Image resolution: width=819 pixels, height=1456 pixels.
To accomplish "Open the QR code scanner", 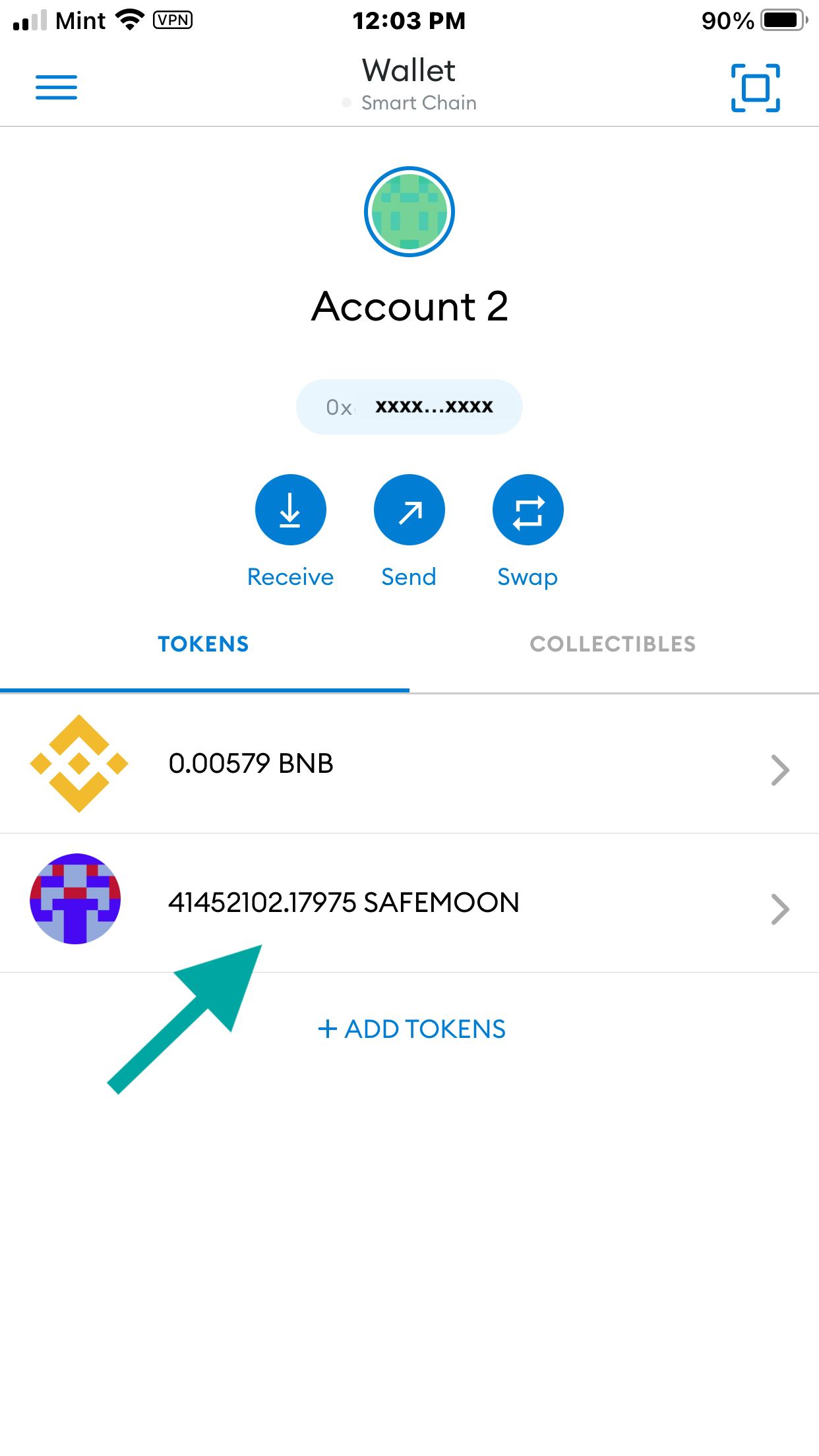I will pyautogui.click(x=754, y=86).
